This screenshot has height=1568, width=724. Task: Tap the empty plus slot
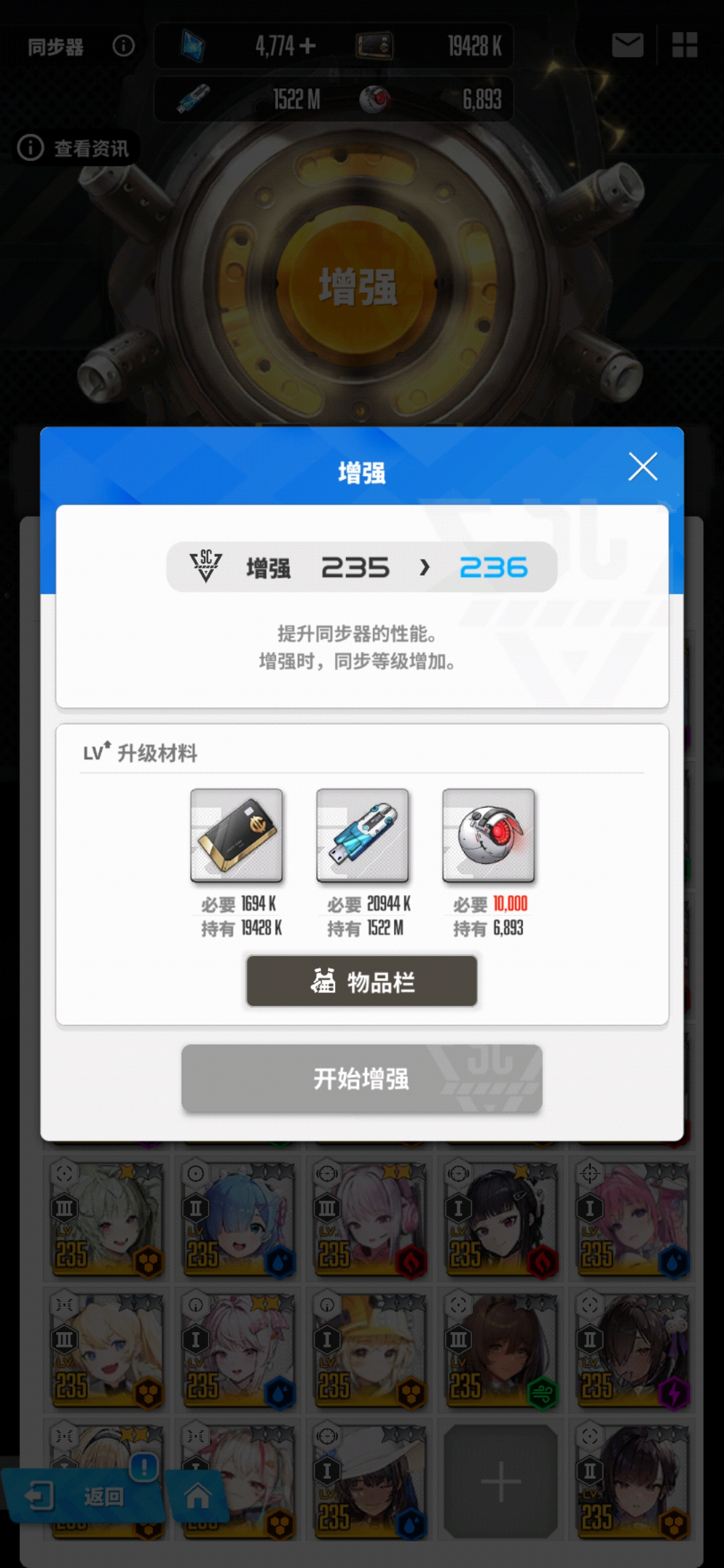[x=500, y=1482]
